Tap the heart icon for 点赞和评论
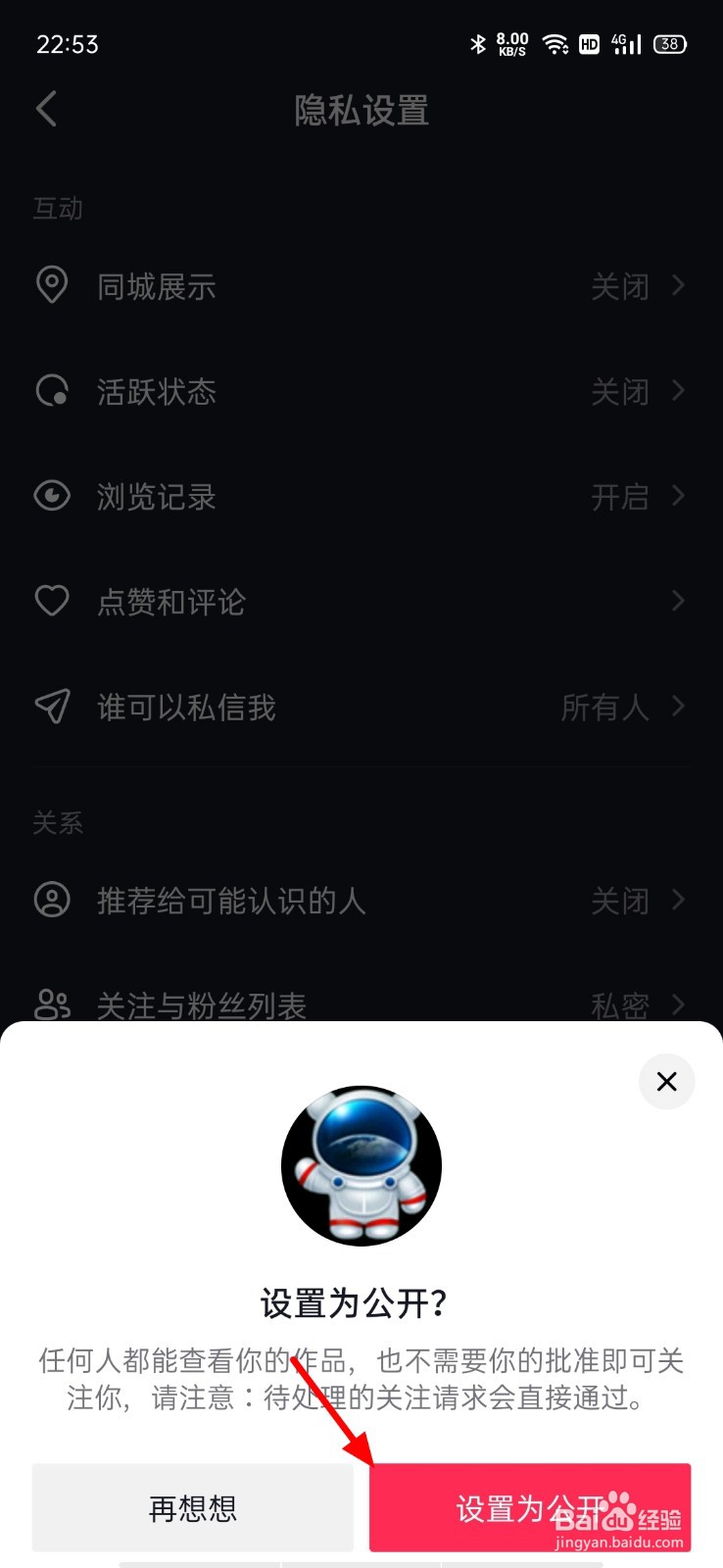This screenshot has height=1568, width=723. pyautogui.click(x=53, y=601)
